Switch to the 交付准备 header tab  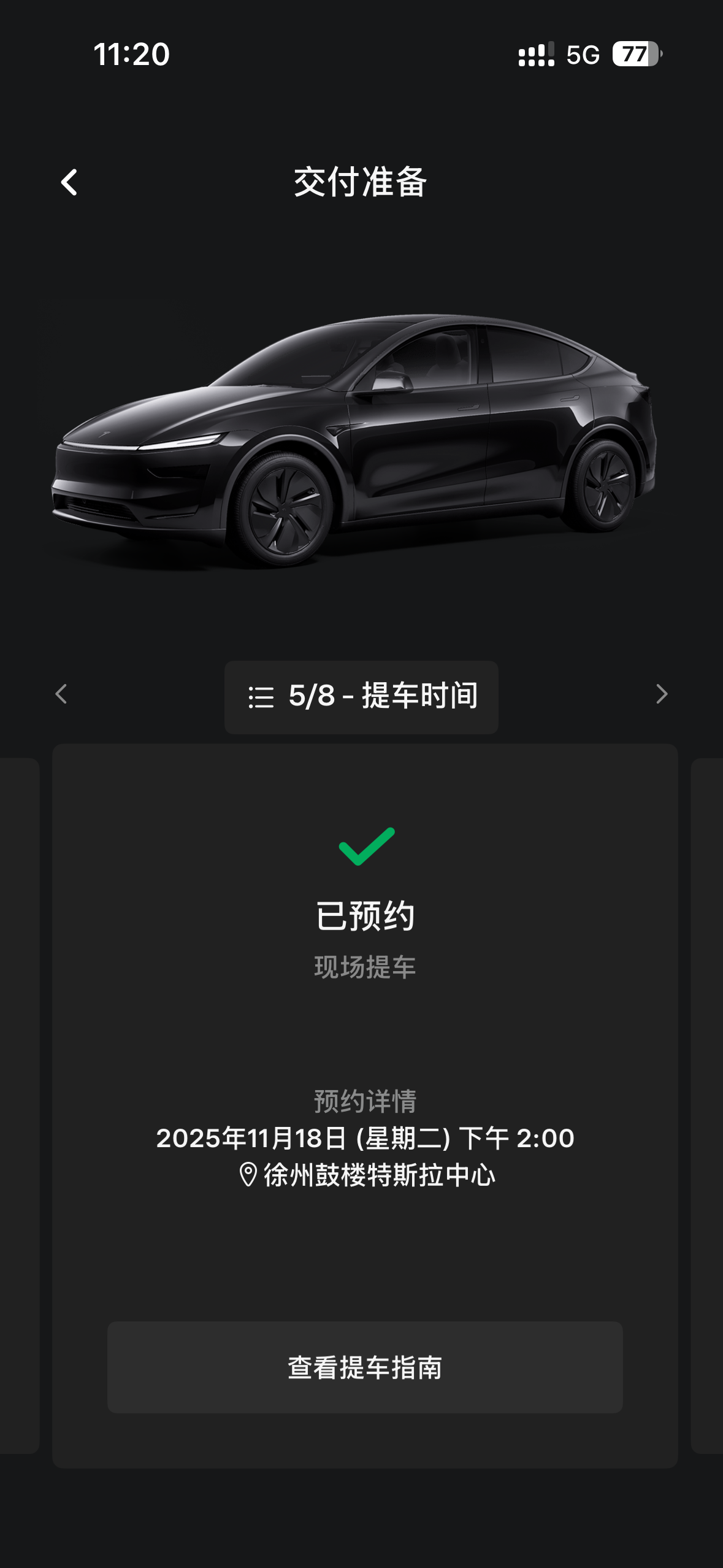361,182
